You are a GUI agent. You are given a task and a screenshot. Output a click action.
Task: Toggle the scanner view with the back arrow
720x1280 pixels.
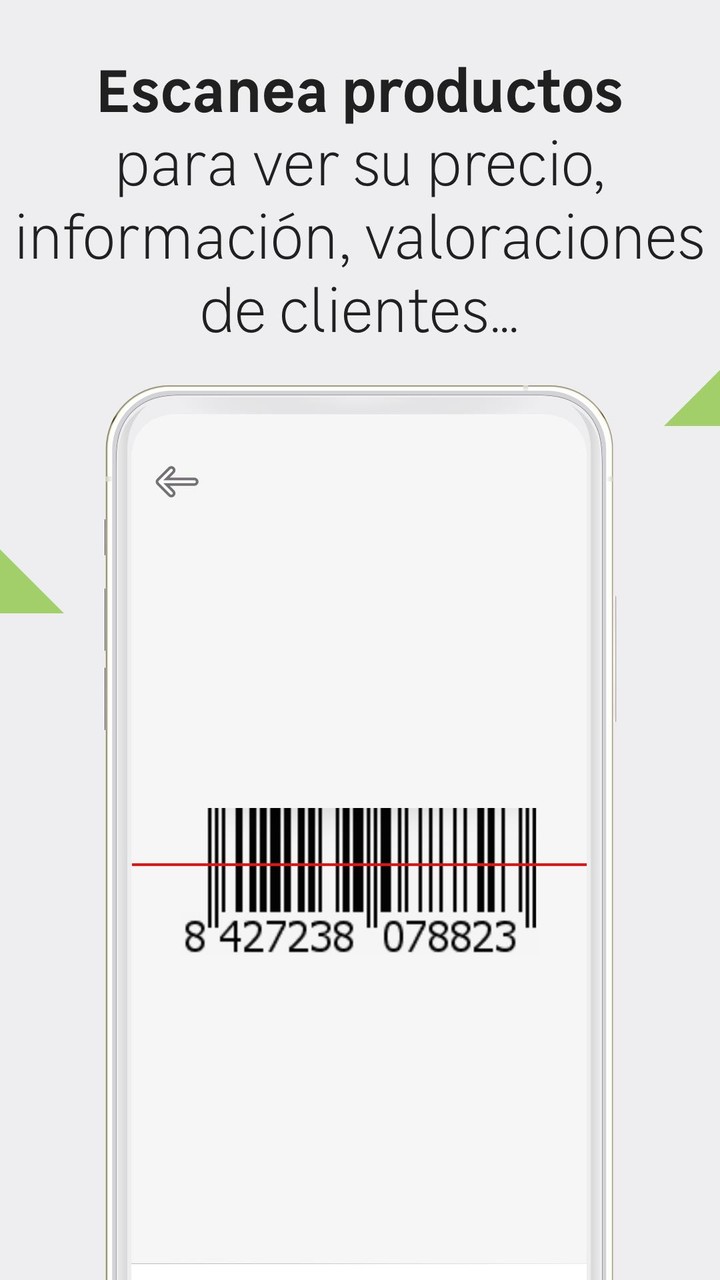(177, 481)
